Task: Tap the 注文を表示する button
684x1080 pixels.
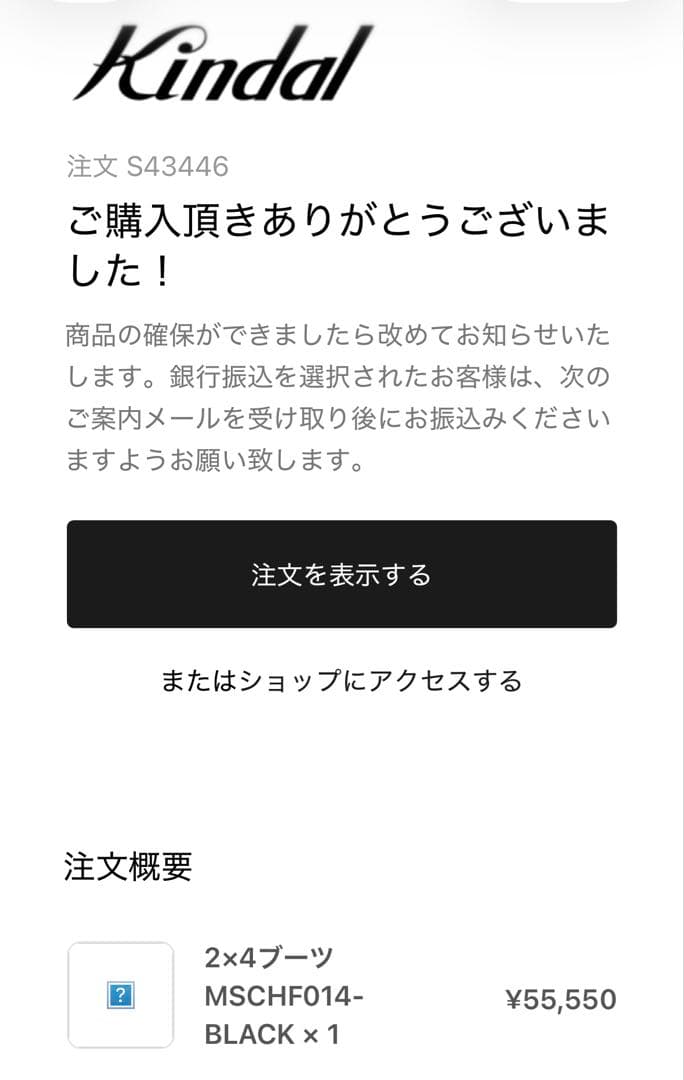Action: 341,574
